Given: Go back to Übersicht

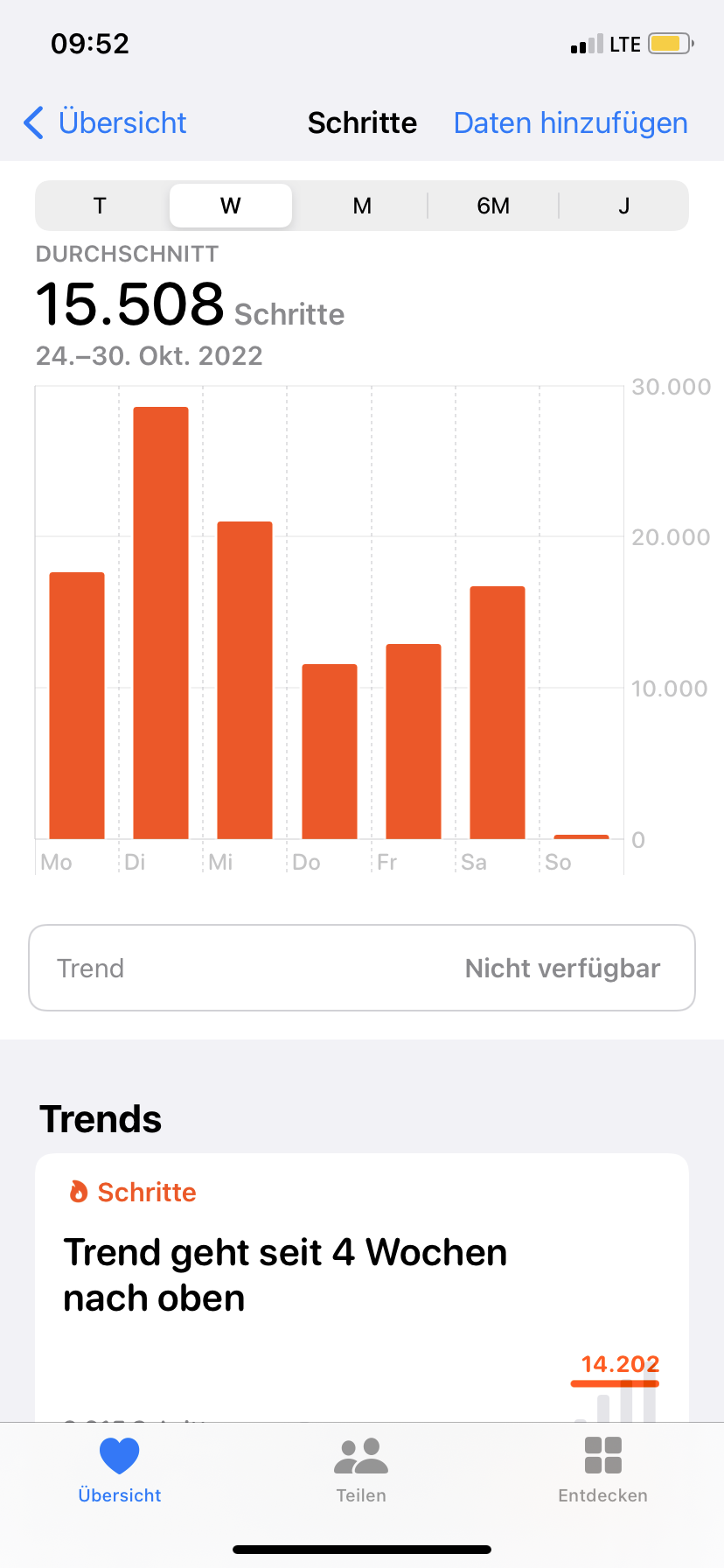Looking at the screenshot, I should click(106, 123).
